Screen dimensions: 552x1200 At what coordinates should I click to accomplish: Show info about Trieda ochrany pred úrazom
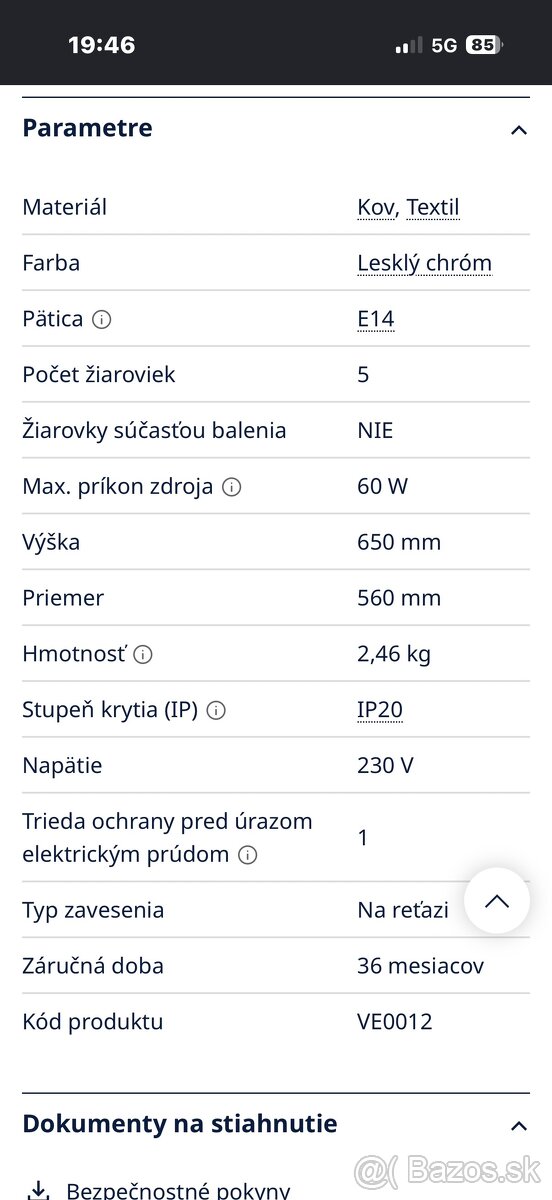(247, 856)
